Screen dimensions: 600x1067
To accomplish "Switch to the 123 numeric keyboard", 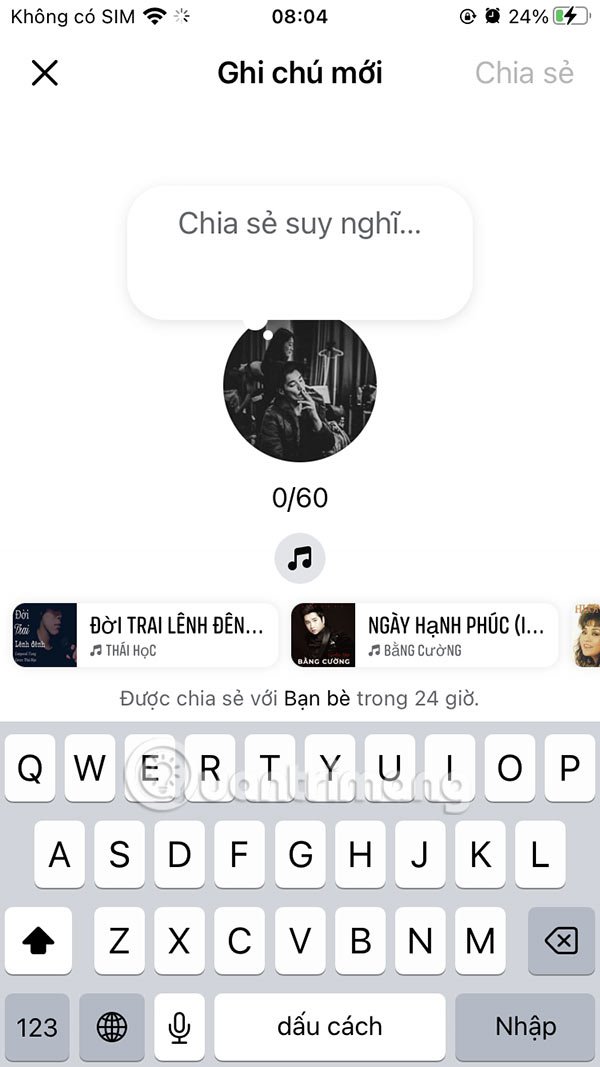I will (37, 1026).
